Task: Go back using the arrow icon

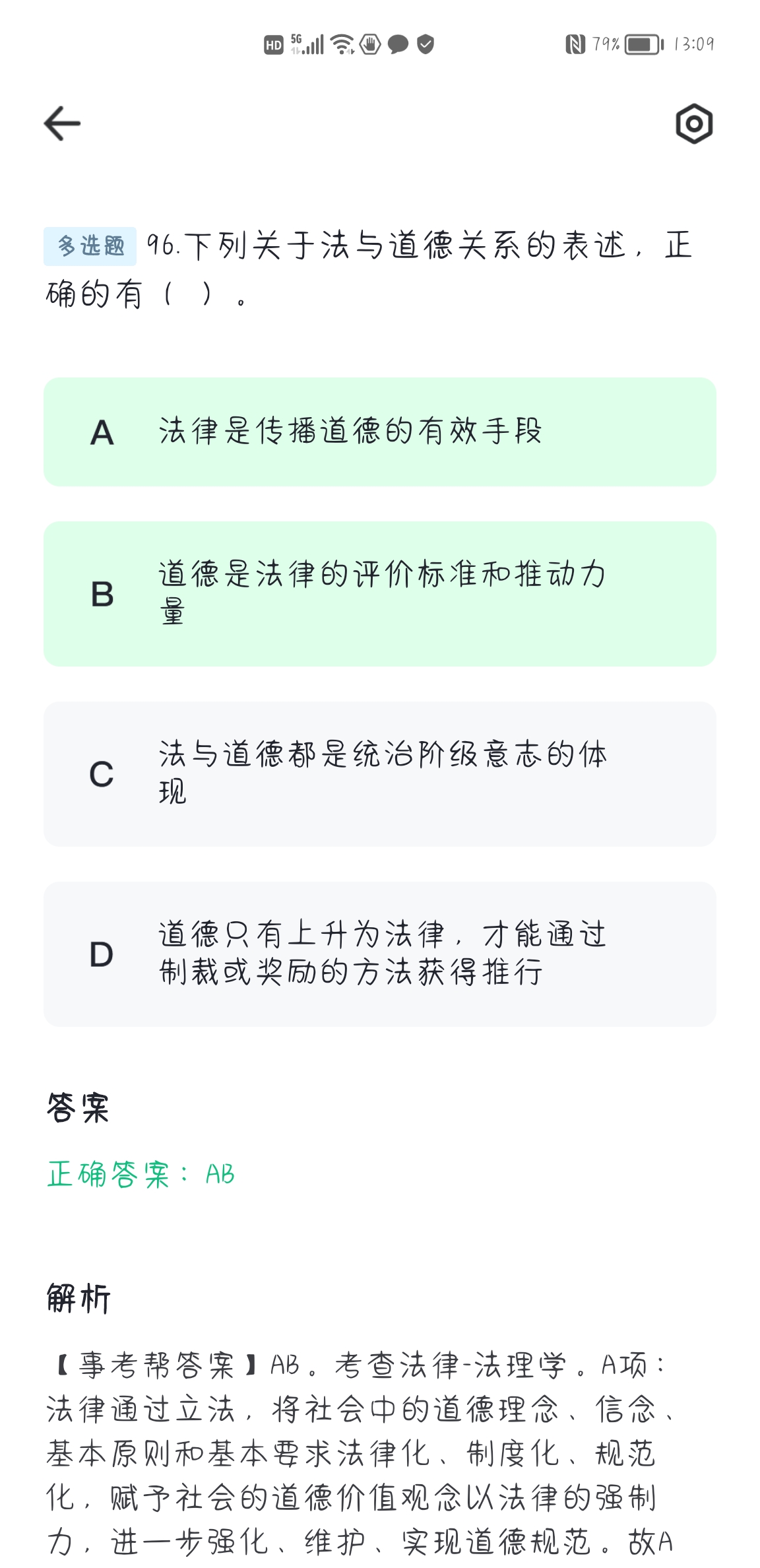Action: [x=62, y=123]
